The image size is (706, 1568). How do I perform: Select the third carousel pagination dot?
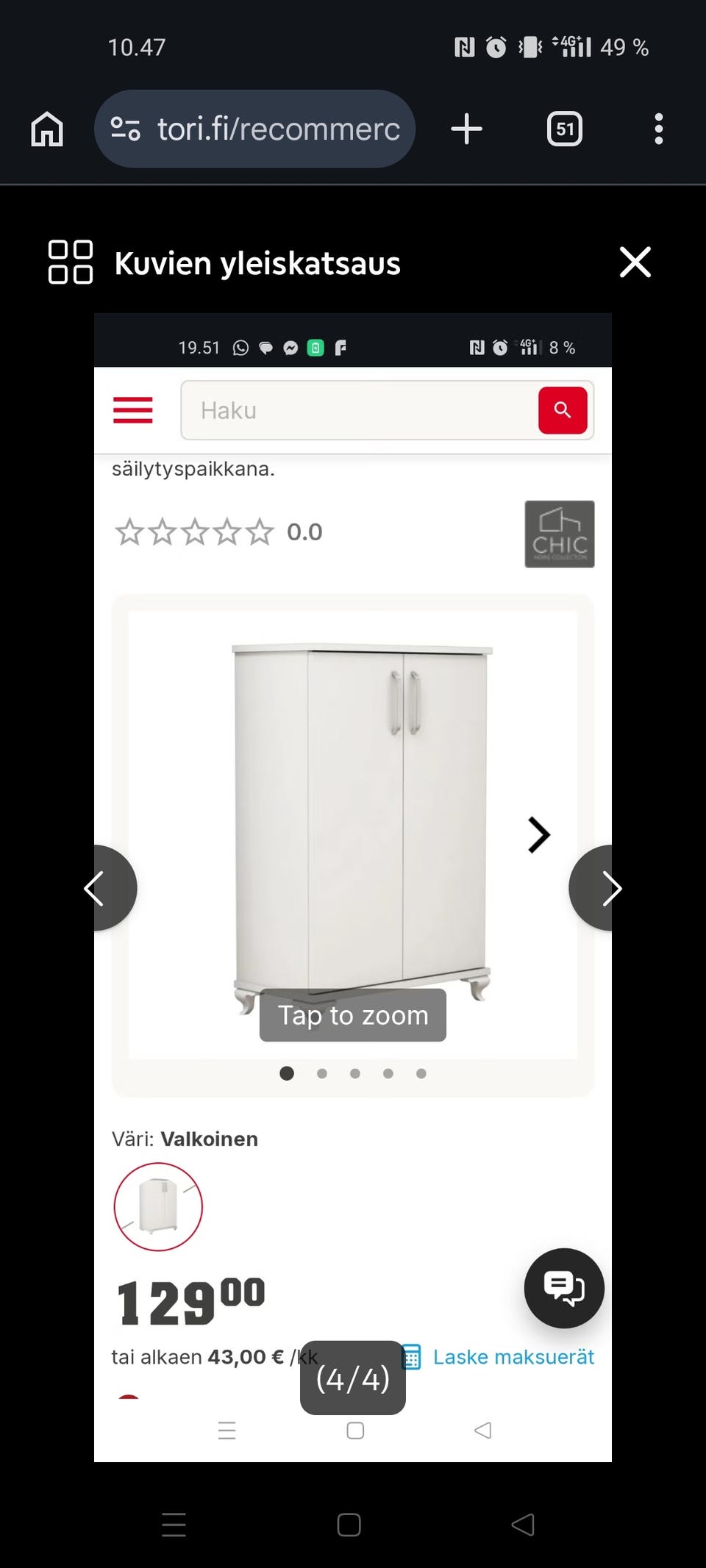click(x=354, y=1073)
